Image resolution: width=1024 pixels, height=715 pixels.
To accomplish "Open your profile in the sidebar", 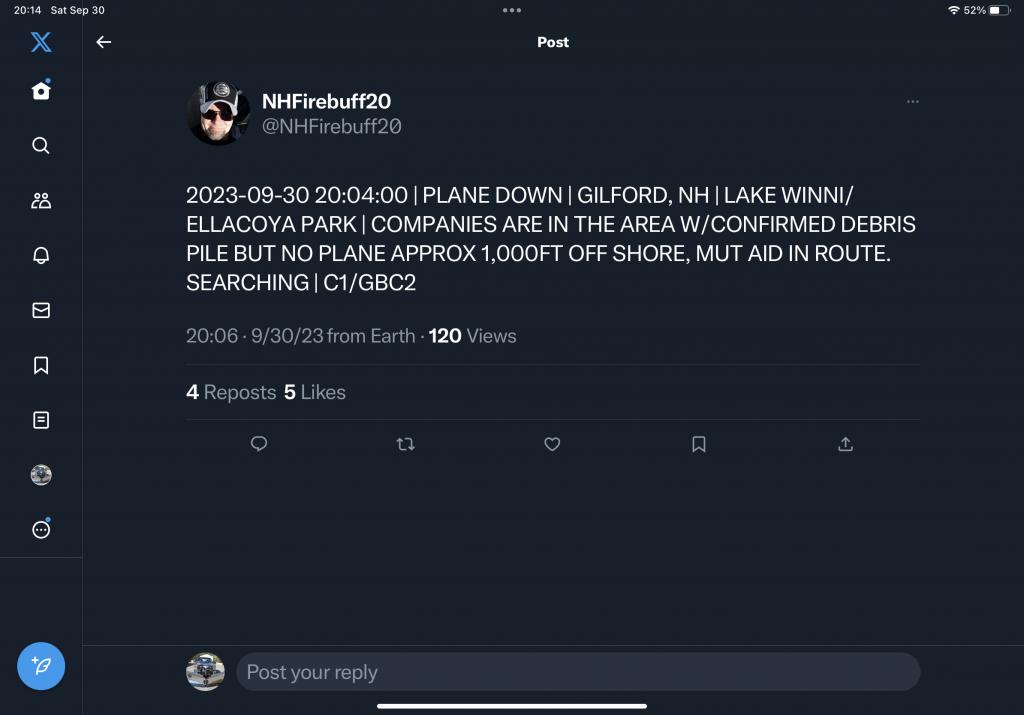I will [x=41, y=475].
